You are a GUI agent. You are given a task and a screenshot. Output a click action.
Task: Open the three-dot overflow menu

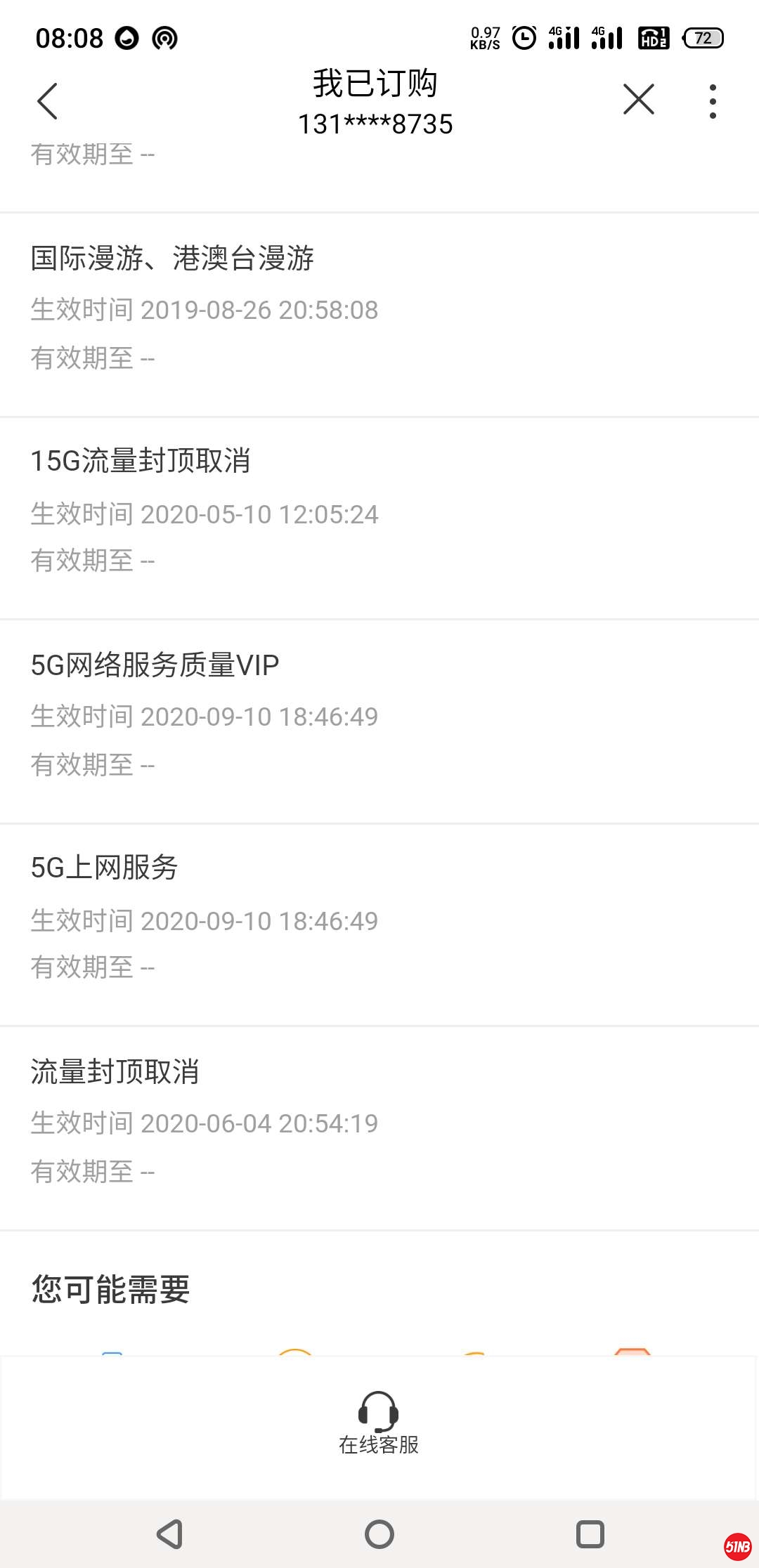click(x=713, y=101)
